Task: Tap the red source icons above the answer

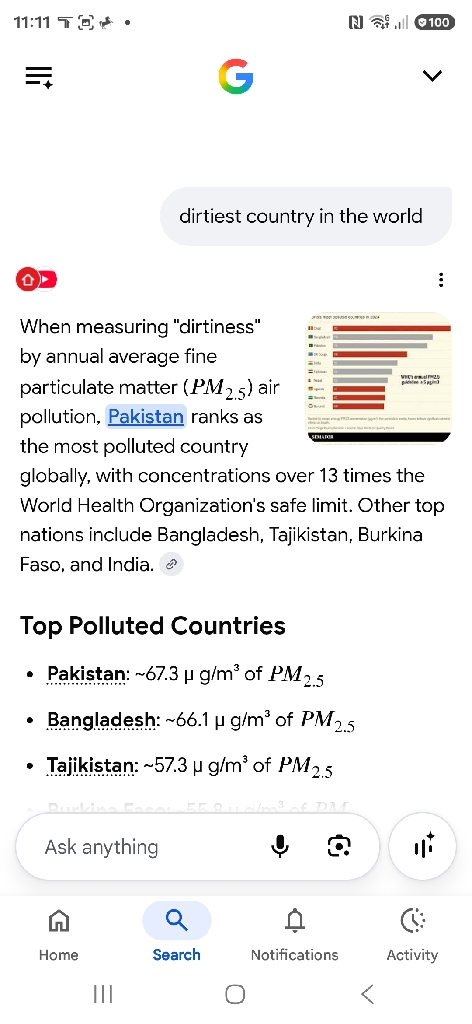Action: pos(37,280)
